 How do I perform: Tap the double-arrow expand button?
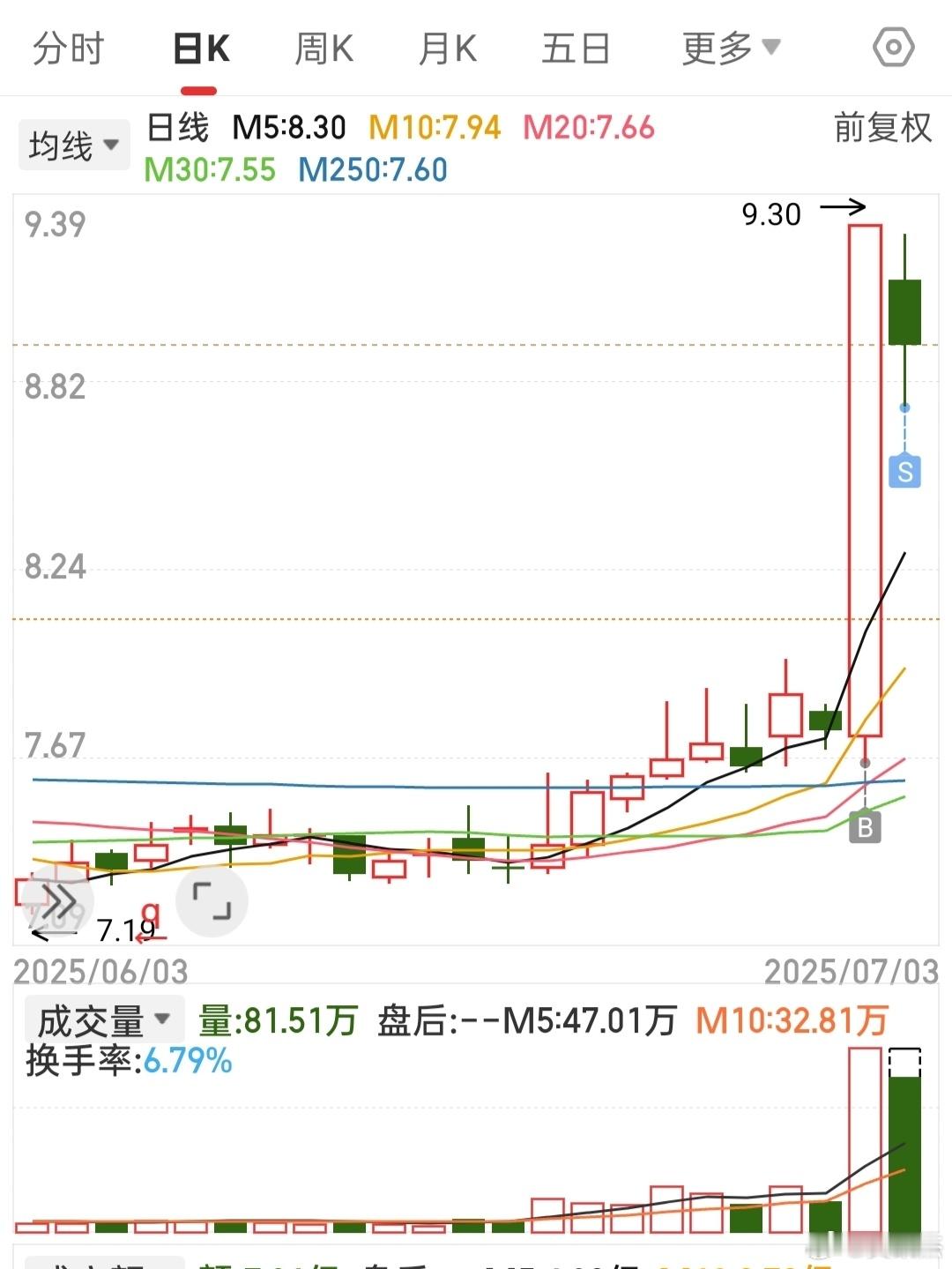pyautogui.click(x=58, y=901)
